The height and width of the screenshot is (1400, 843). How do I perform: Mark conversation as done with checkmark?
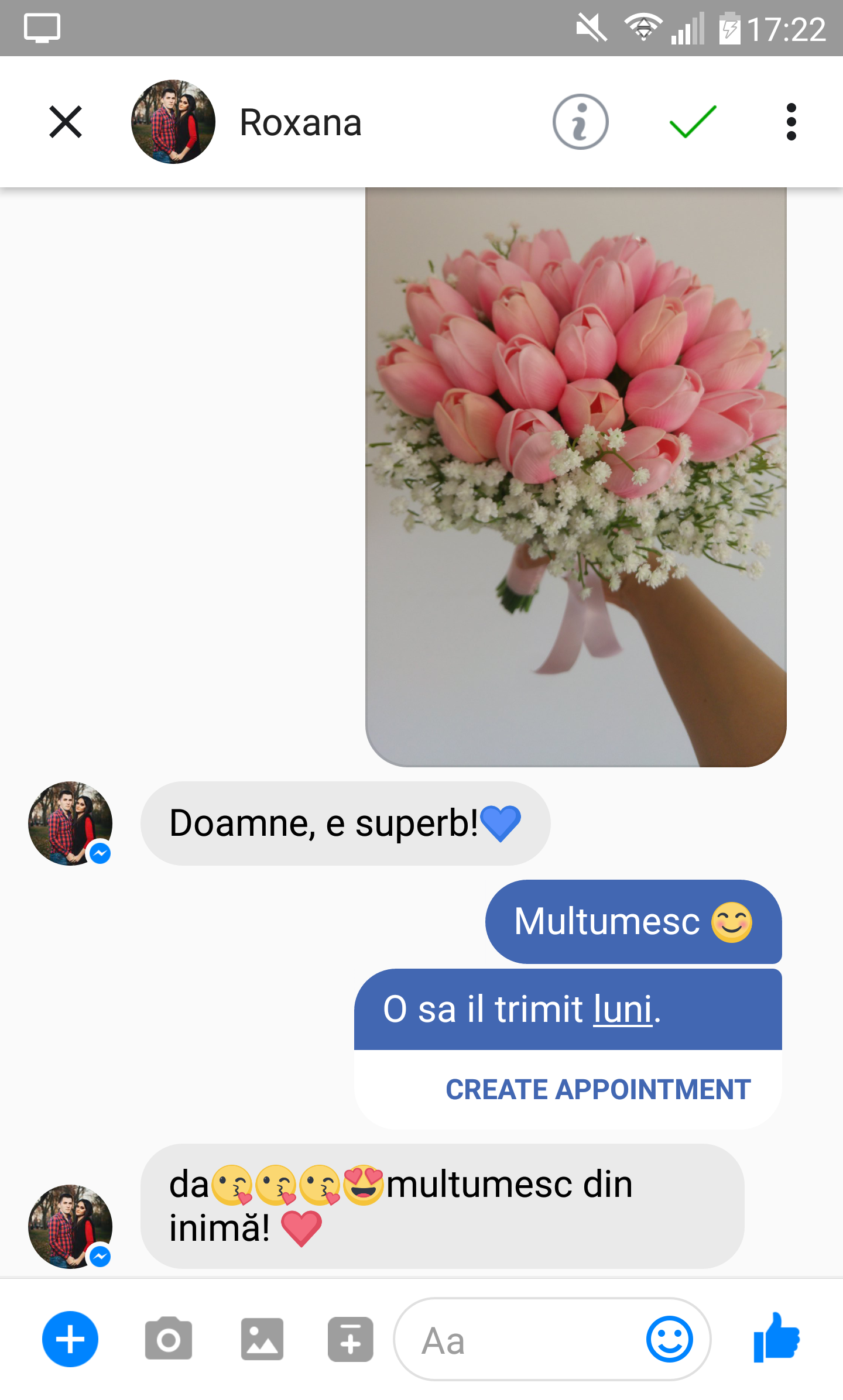click(x=693, y=122)
